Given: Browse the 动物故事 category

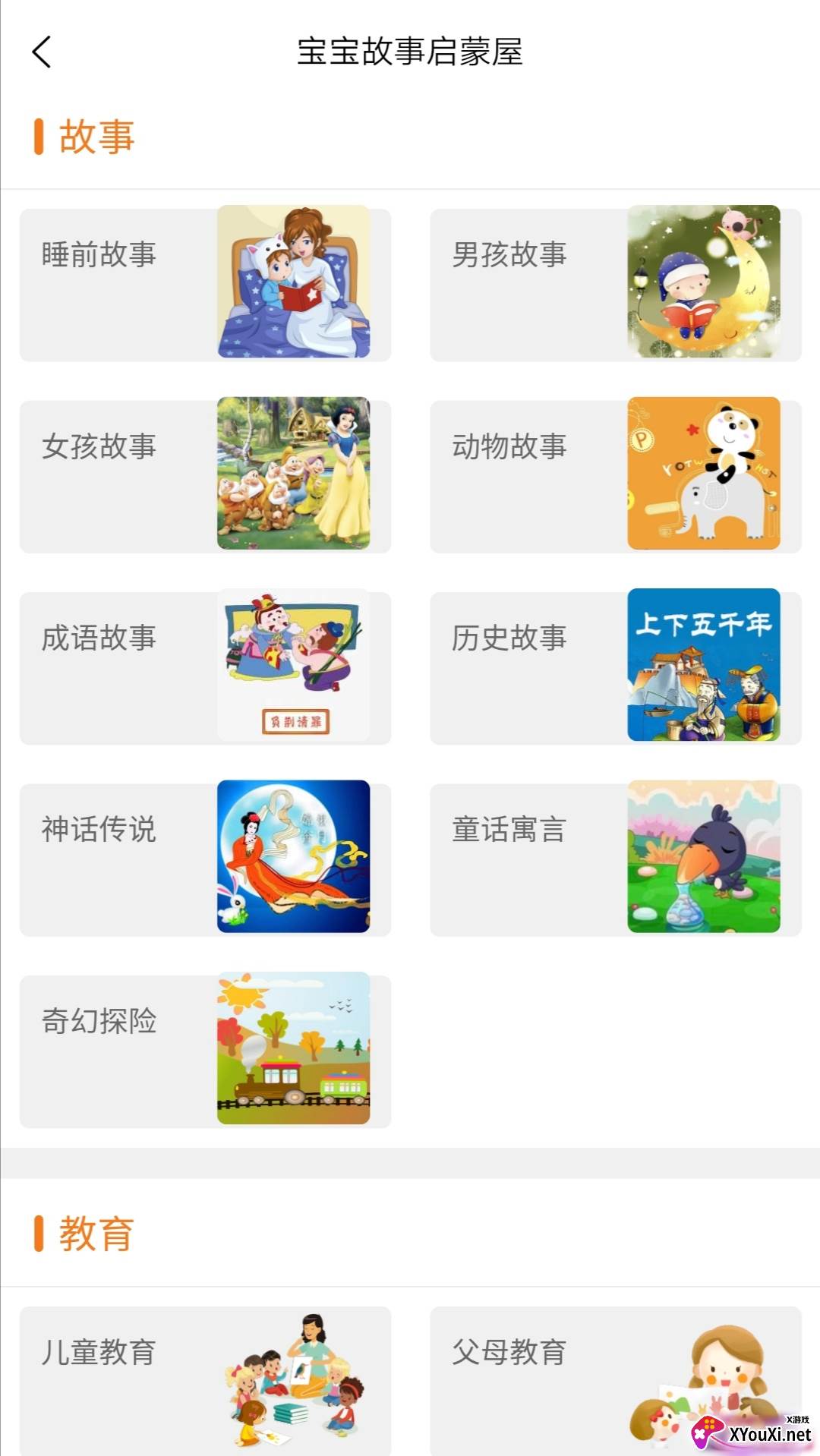Looking at the screenshot, I should coord(615,476).
